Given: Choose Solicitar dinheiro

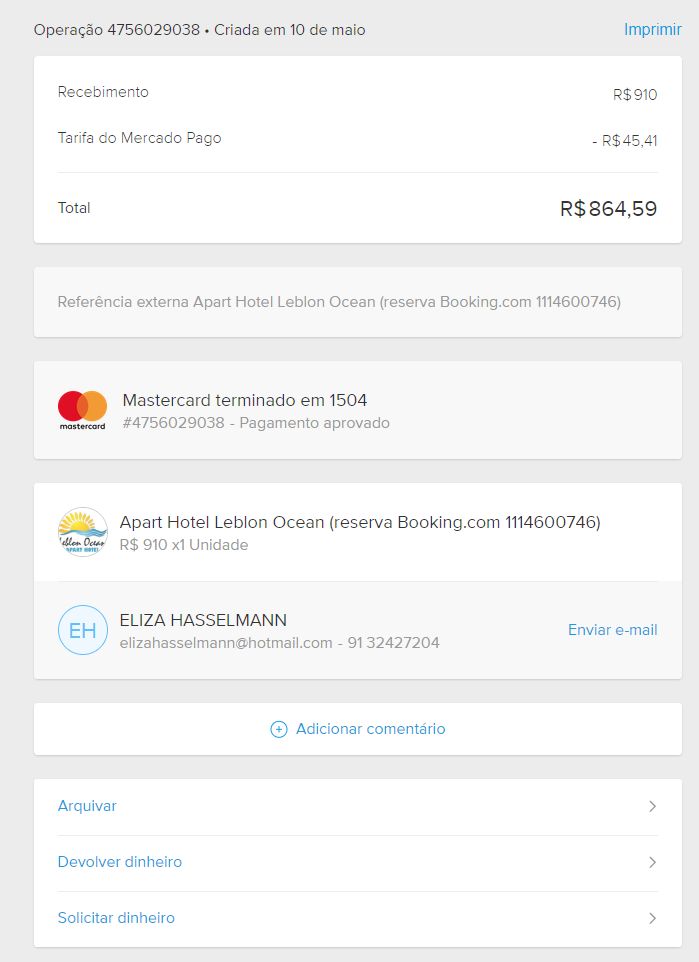Looking at the screenshot, I should 116,918.
